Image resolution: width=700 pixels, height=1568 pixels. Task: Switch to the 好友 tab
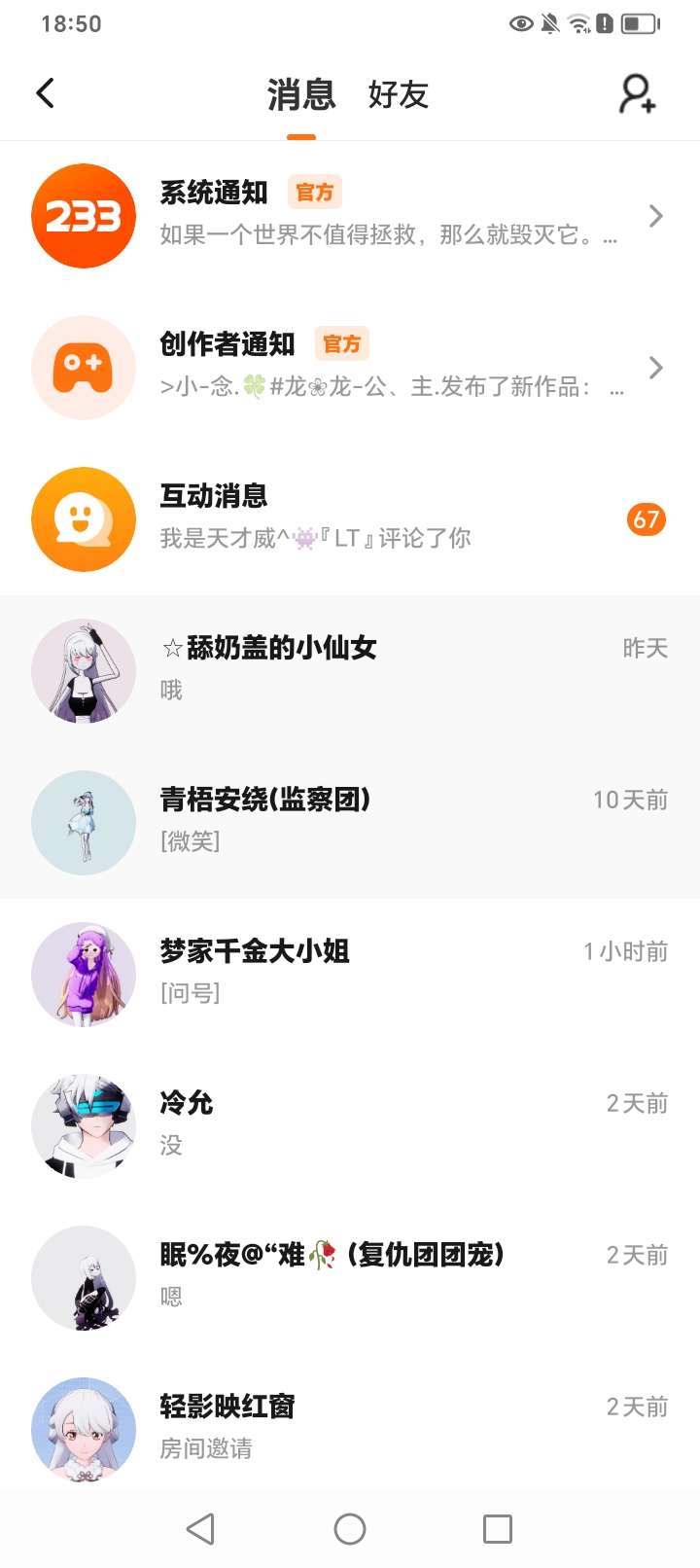(x=398, y=94)
